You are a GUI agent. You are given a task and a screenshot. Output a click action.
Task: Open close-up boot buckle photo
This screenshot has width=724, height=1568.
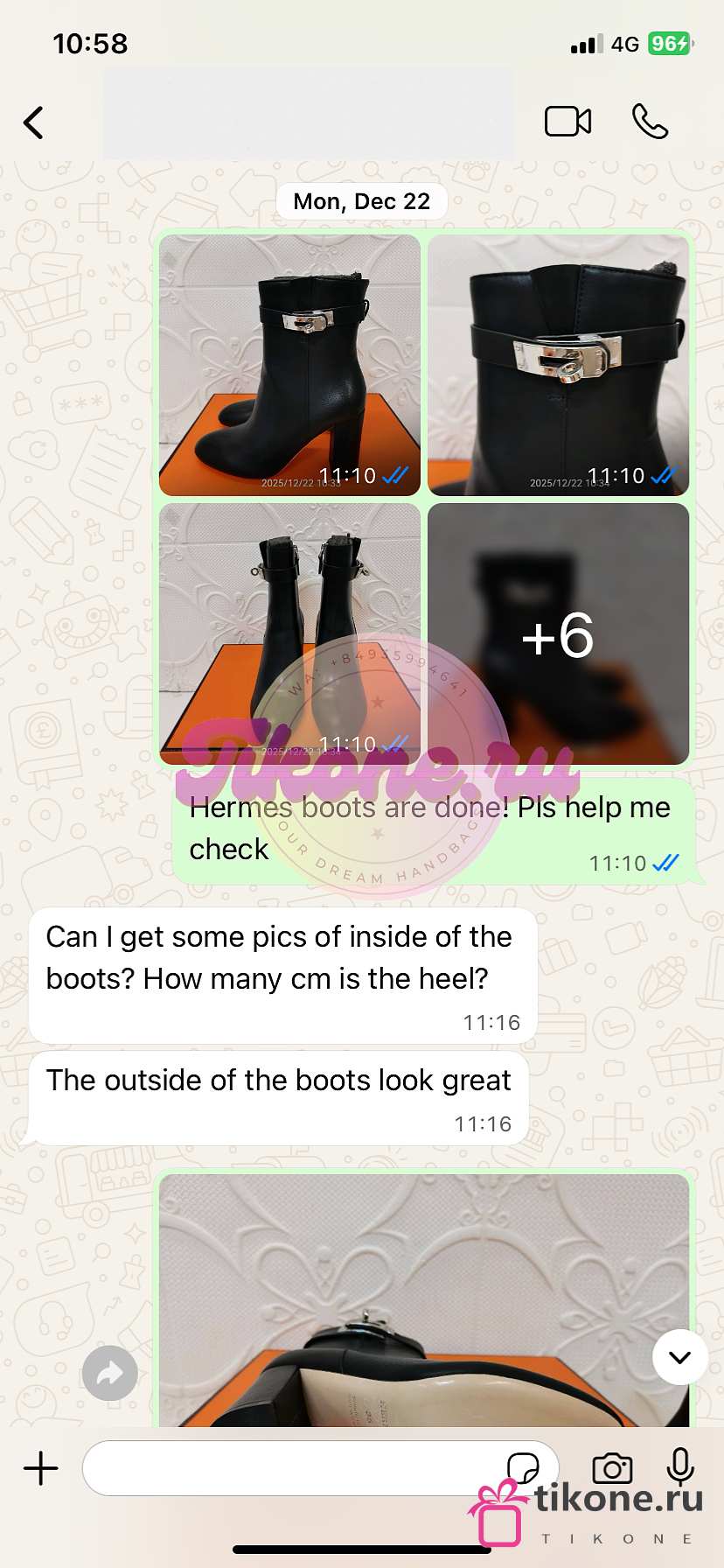point(558,365)
